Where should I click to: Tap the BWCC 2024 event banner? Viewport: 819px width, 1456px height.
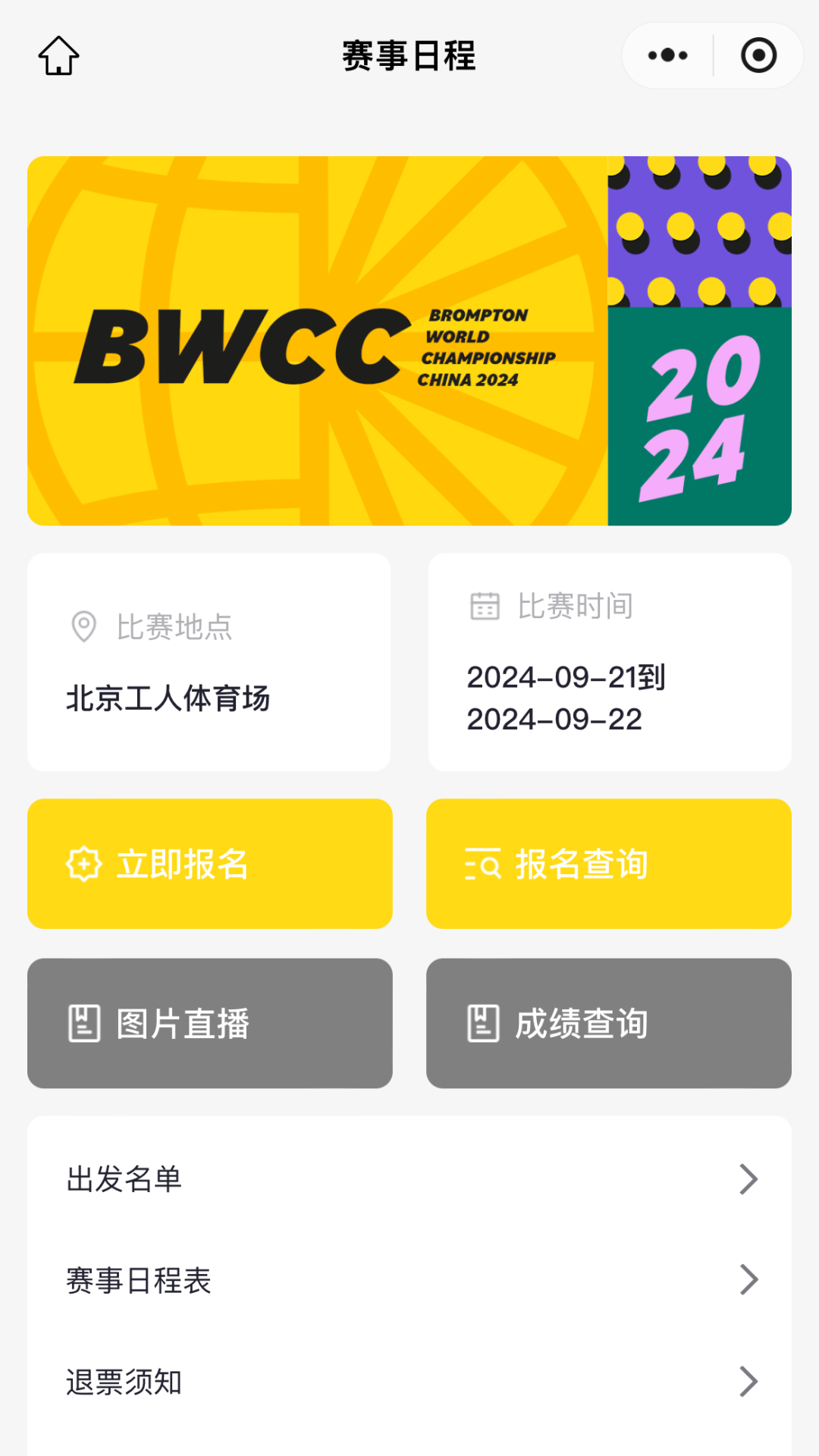(x=409, y=341)
